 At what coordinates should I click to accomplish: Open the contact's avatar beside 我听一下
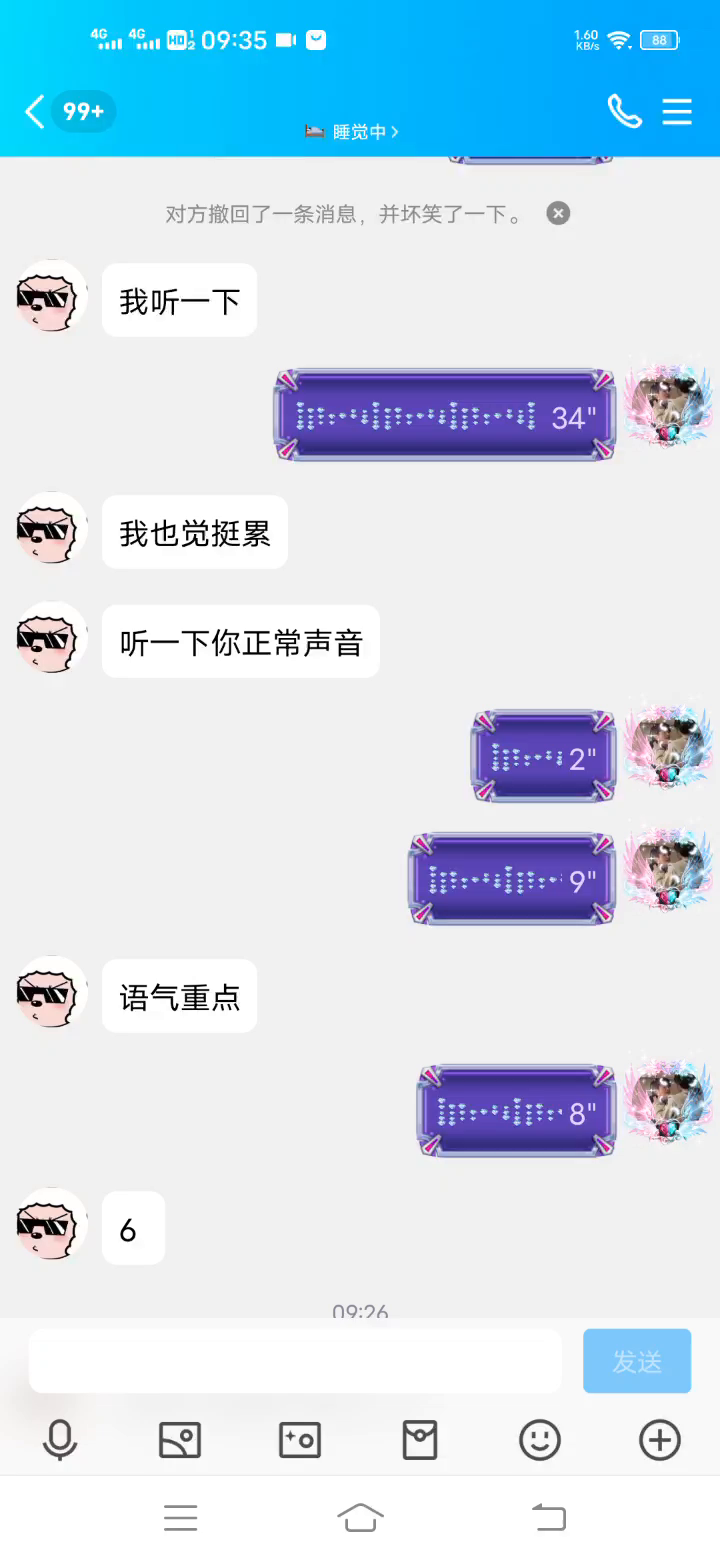52,297
